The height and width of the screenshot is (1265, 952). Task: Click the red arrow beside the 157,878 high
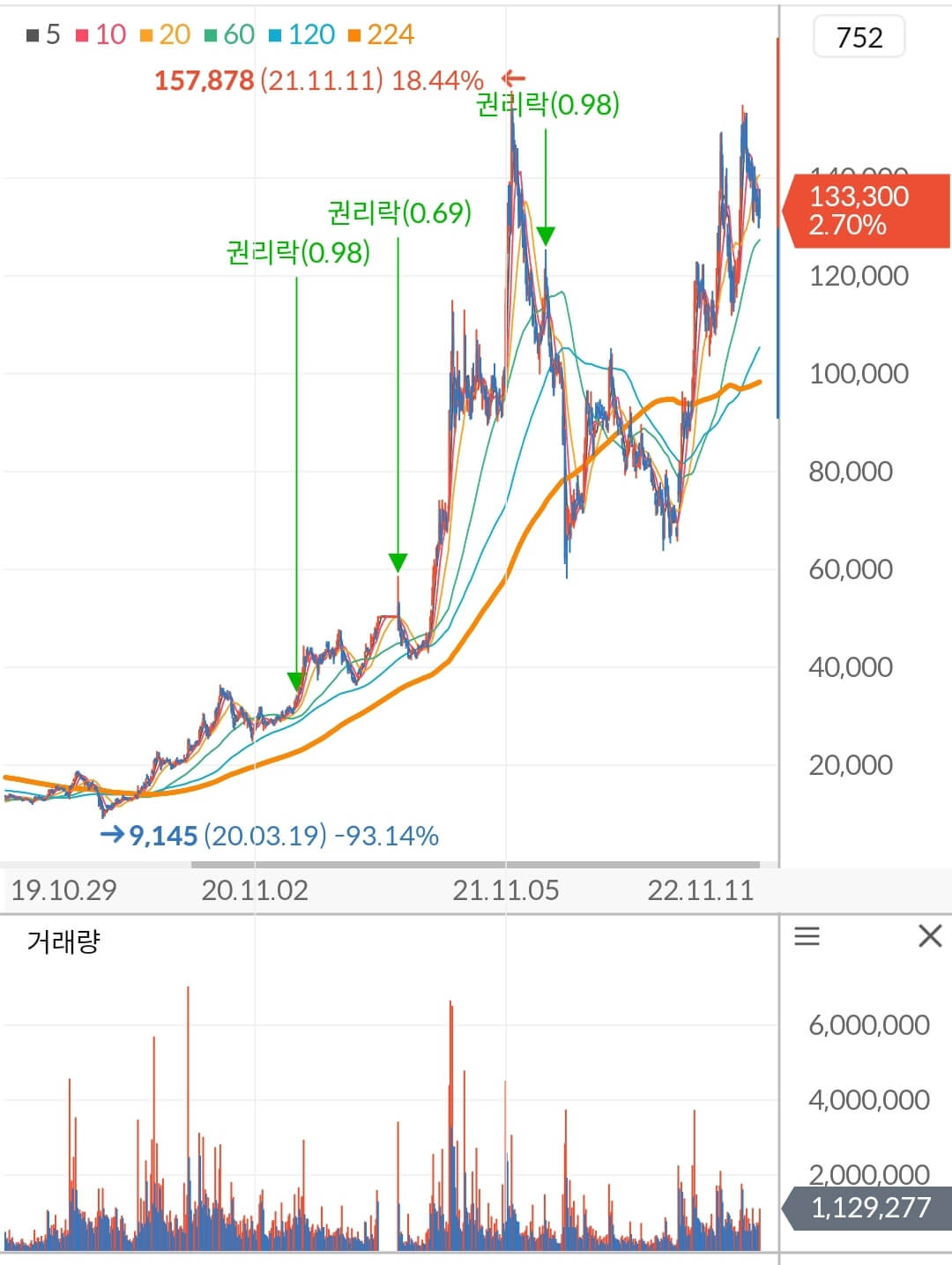[514, 78]
